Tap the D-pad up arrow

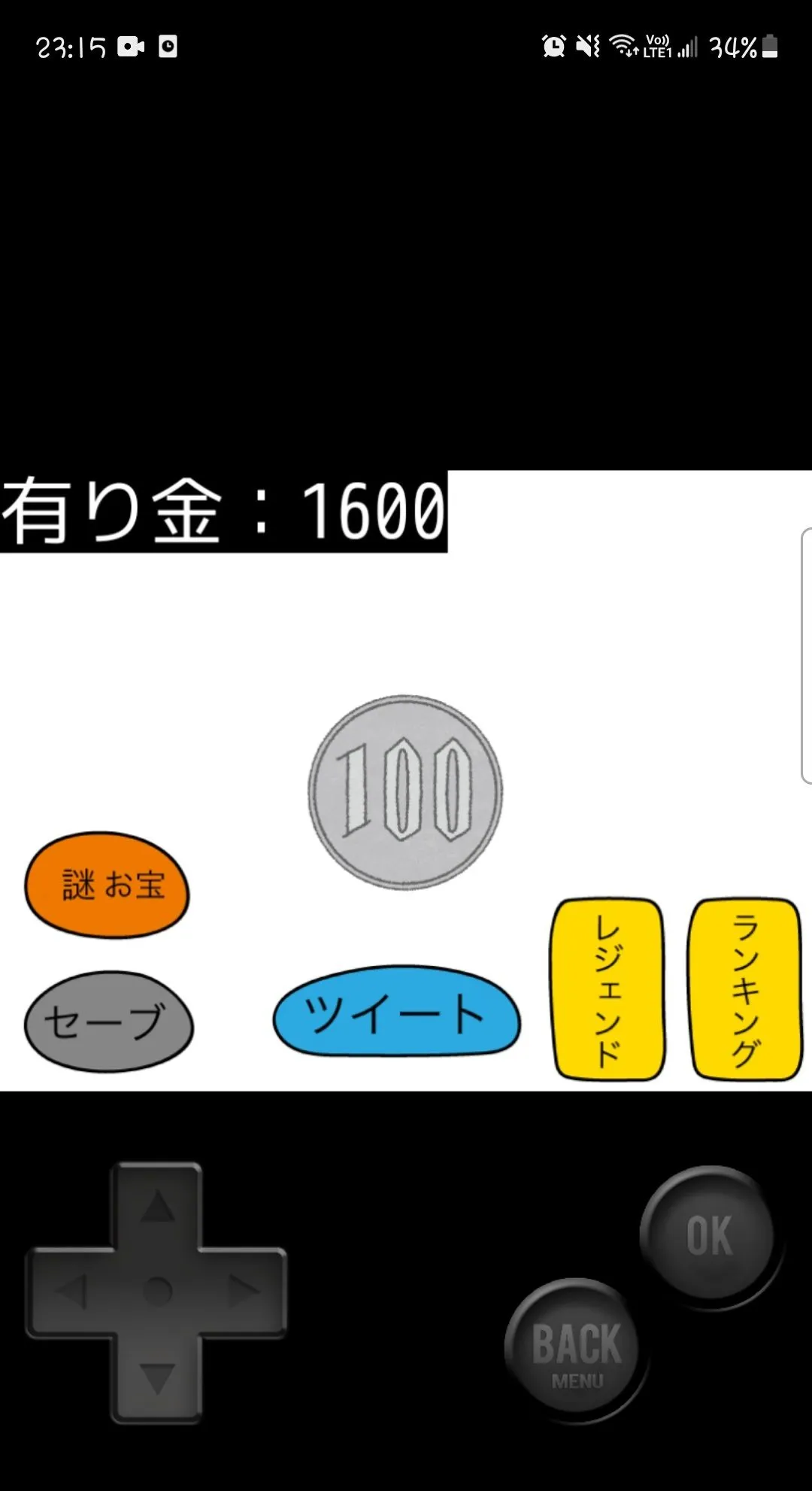tap(157, 1207)
